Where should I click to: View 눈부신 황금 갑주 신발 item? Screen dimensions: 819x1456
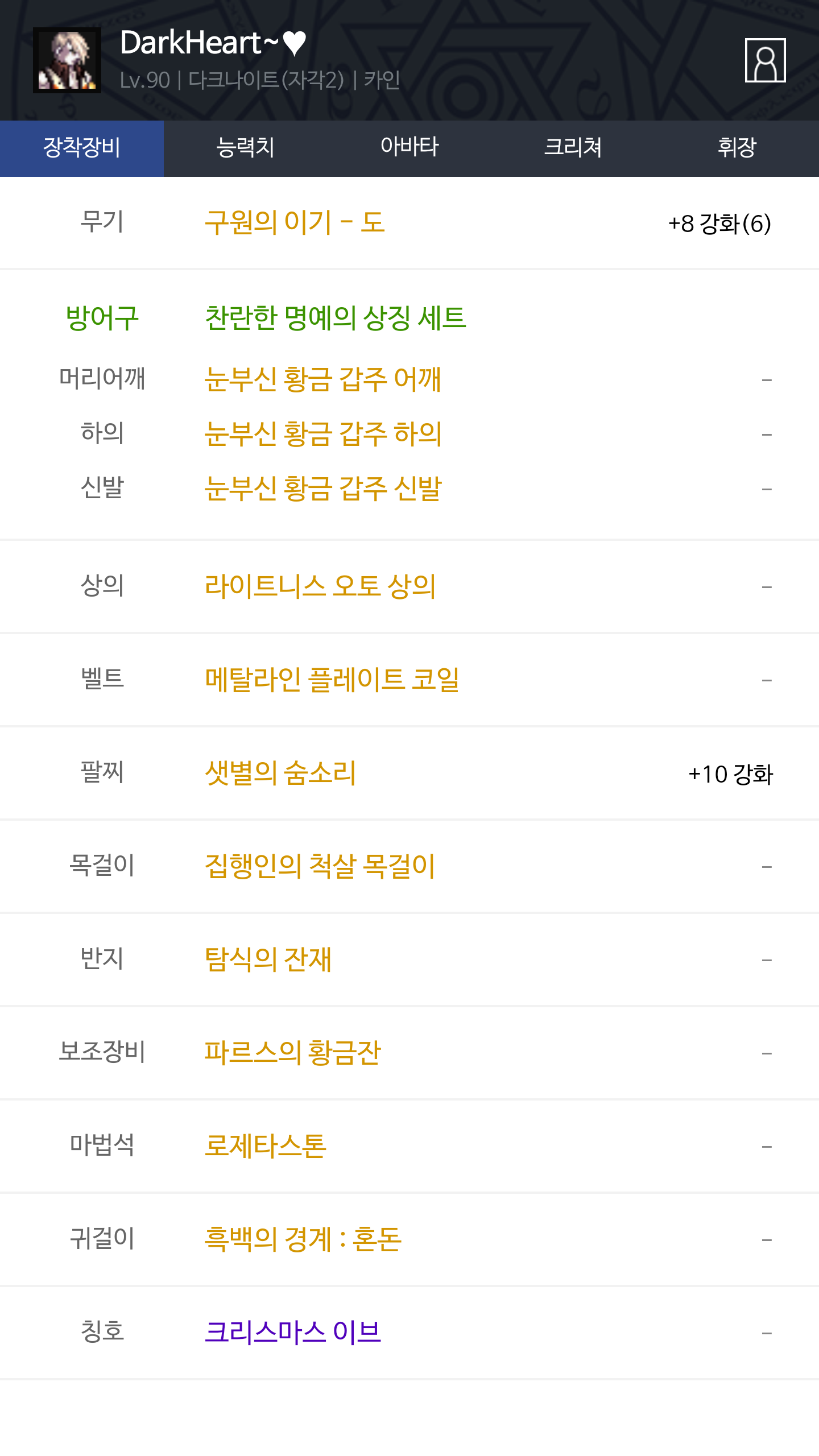coord(323,489)
